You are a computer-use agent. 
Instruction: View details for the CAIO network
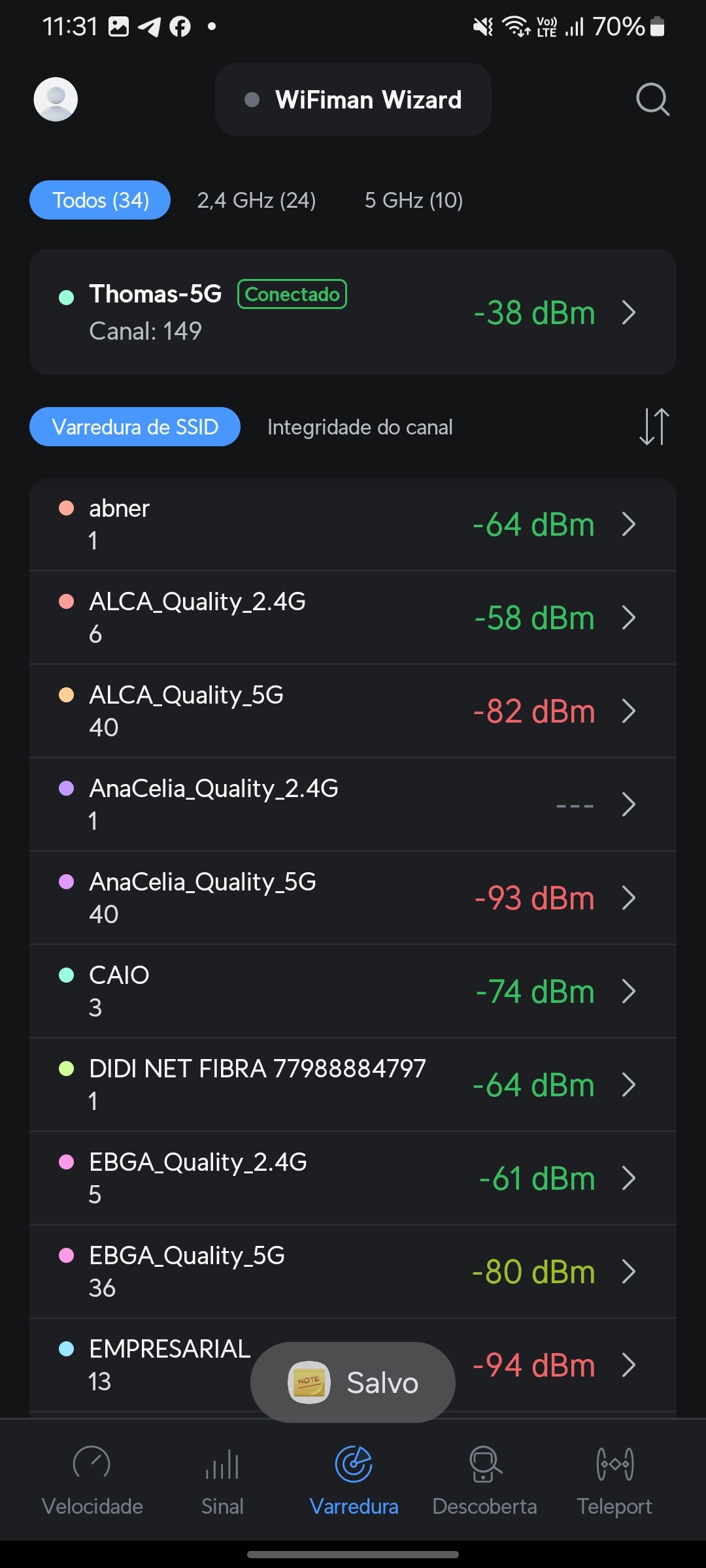coord(353,992)
